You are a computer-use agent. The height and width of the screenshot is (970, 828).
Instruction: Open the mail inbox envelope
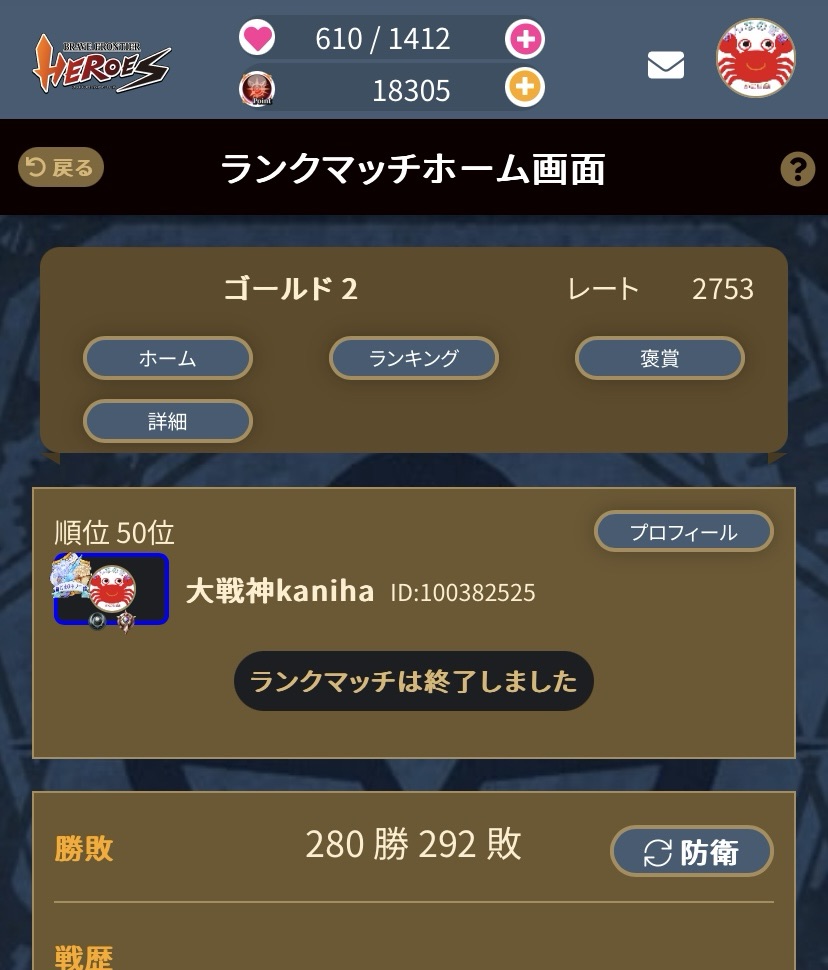pyautogui.click(x=666, y=65)
